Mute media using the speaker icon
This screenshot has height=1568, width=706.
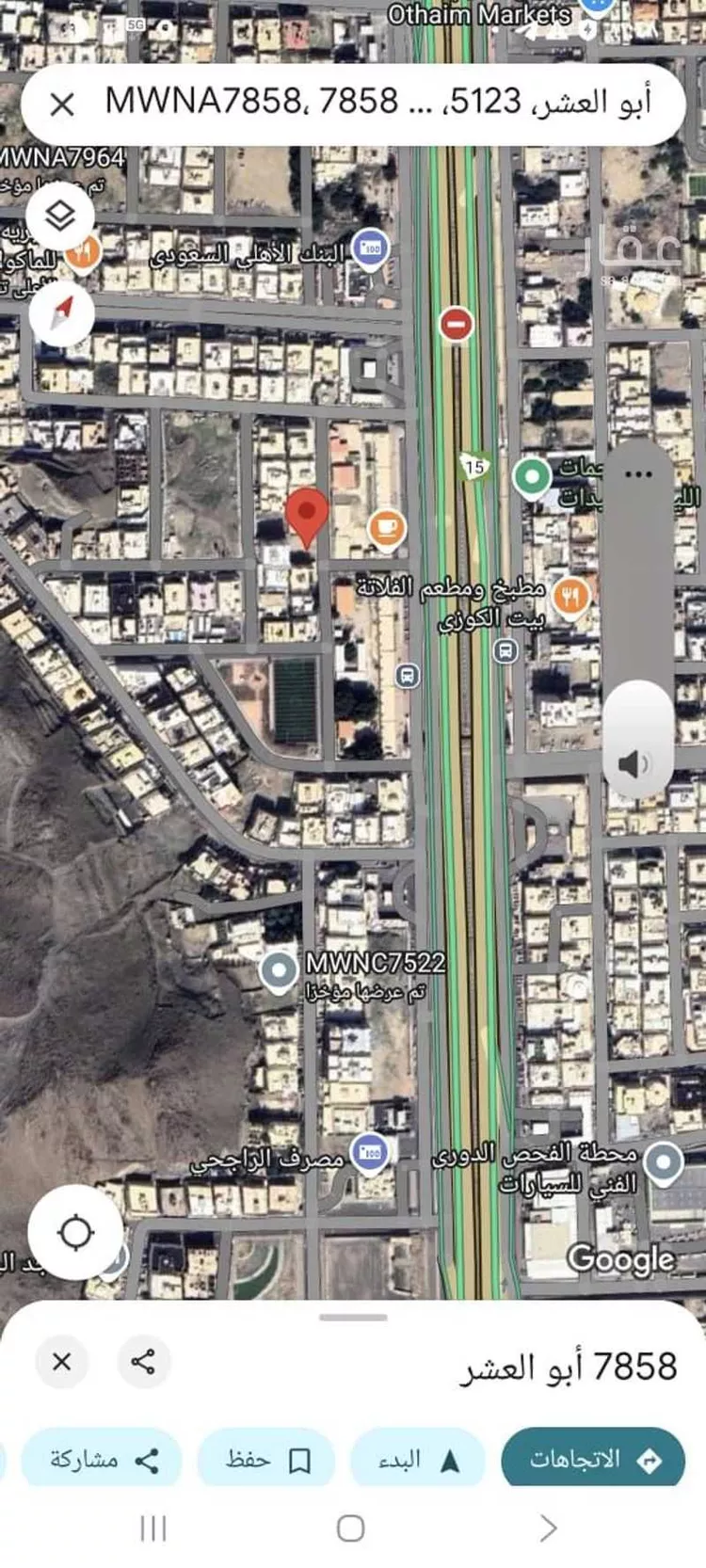636,763
